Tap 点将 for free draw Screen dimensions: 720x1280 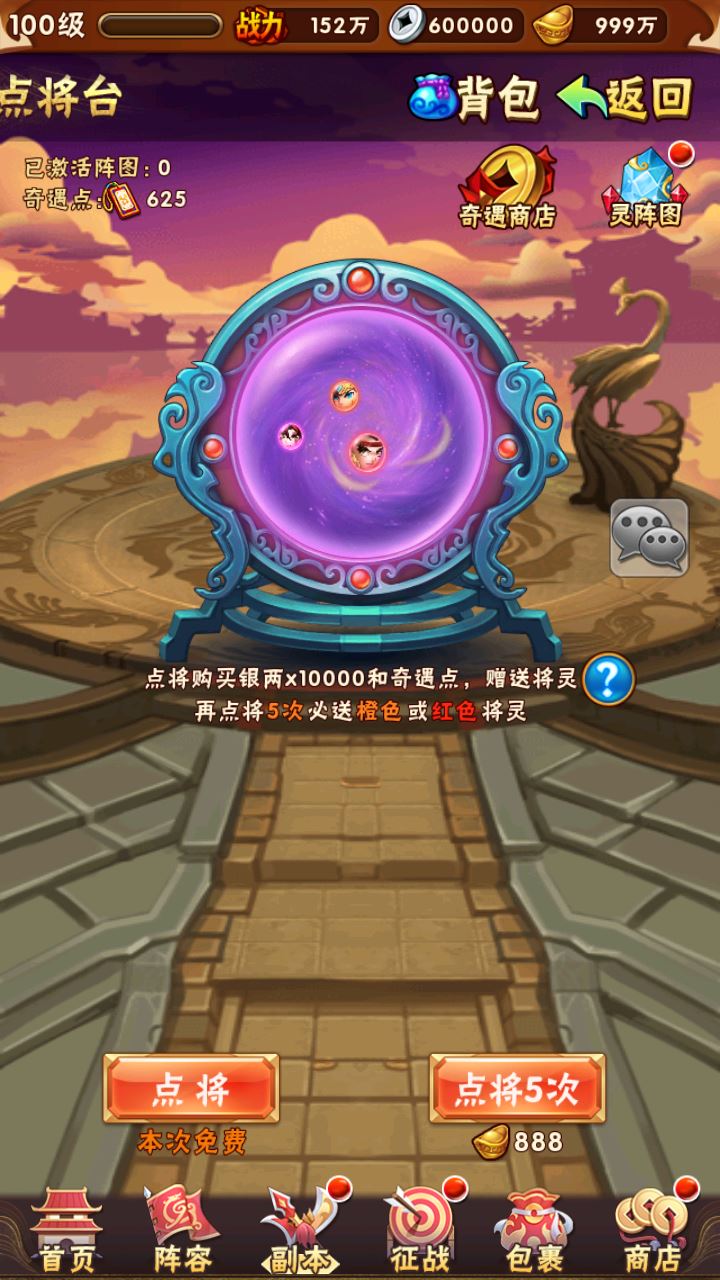pyautogui.click(x=191, y=1089)
